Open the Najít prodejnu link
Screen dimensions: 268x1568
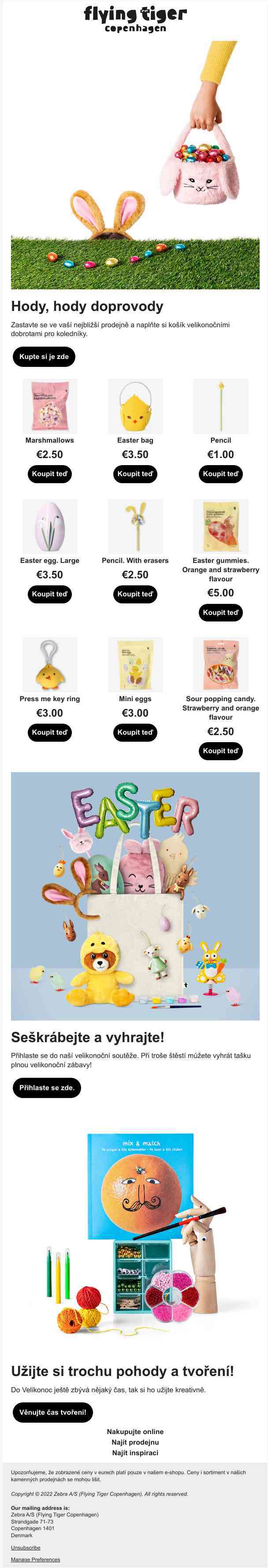click(x=135, y=1442)
